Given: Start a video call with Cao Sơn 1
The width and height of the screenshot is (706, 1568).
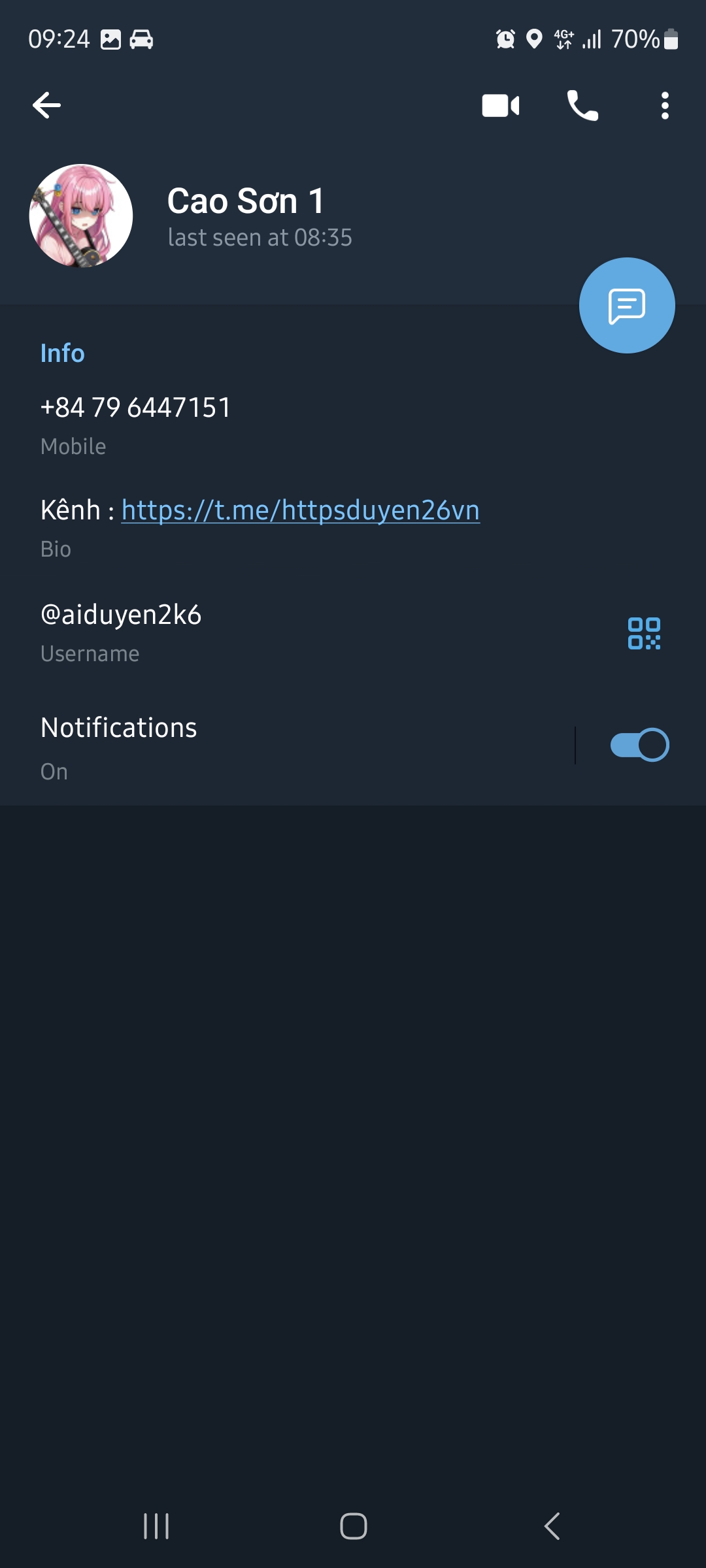Looking at the screenshot, I should 499,105.
